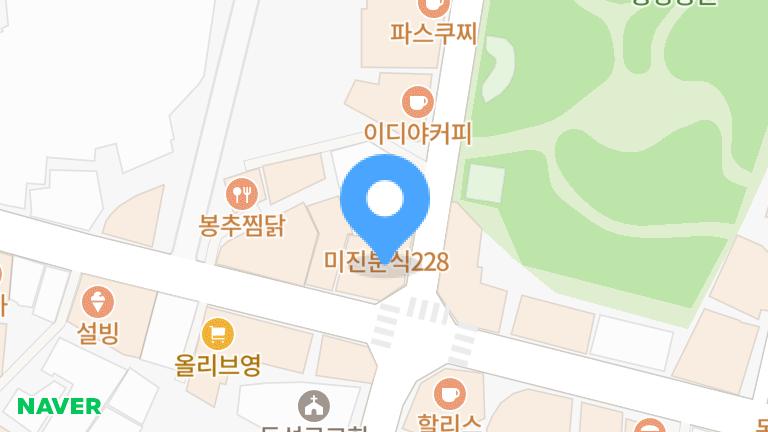Open the 할리스 cafe marker
The height and width of the screenshot is (432, 768).
(x=451, y=392)
